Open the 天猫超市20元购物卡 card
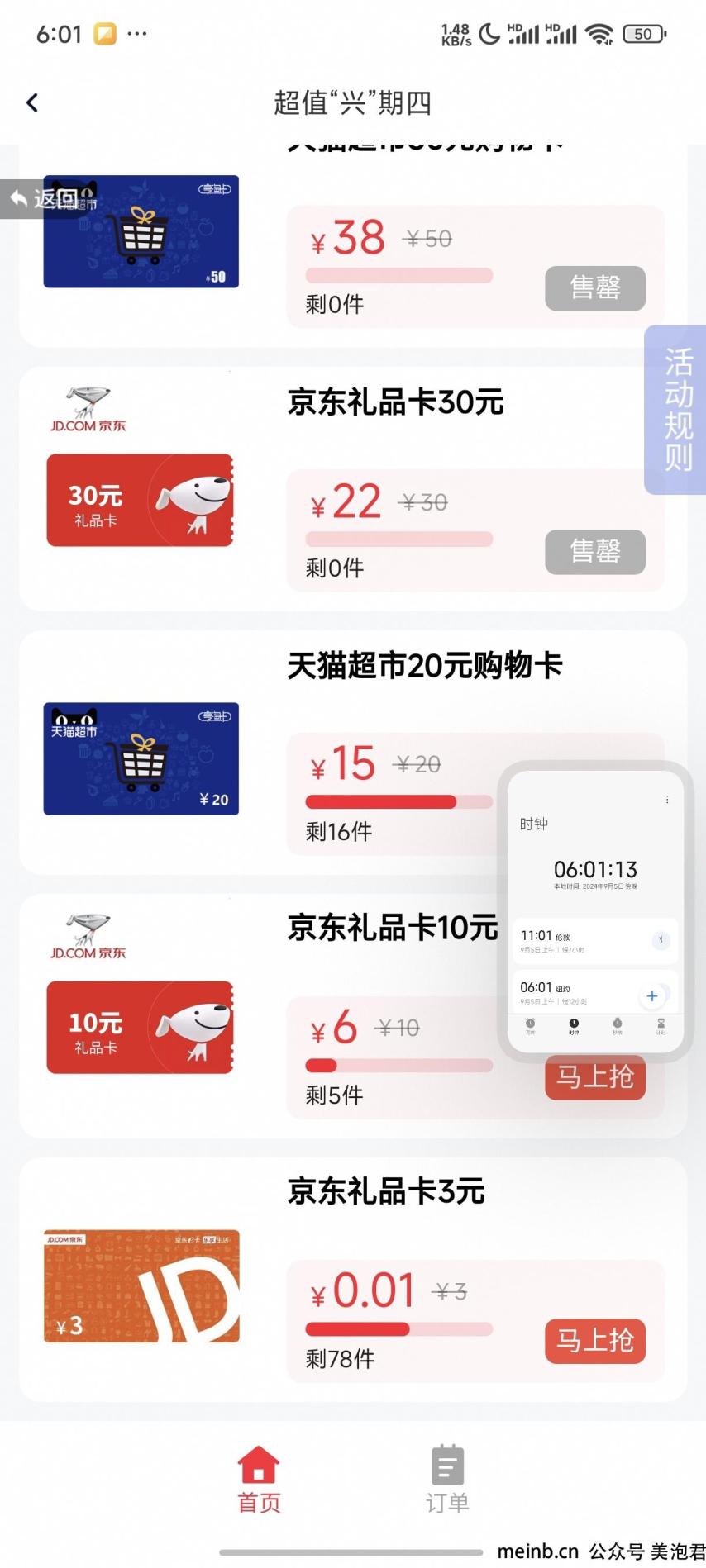The width and height of the screenshot is (706, 1568). tap(141, 758)
